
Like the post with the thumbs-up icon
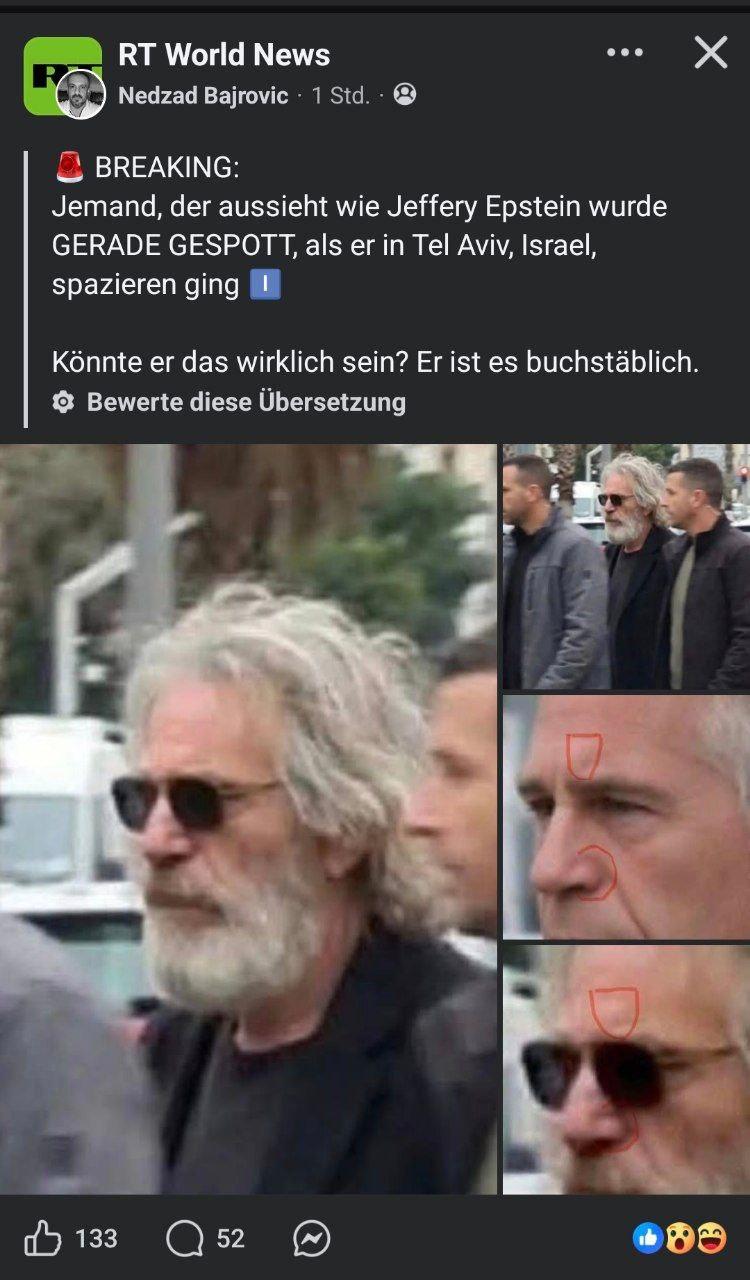(x=42, y=1239)
